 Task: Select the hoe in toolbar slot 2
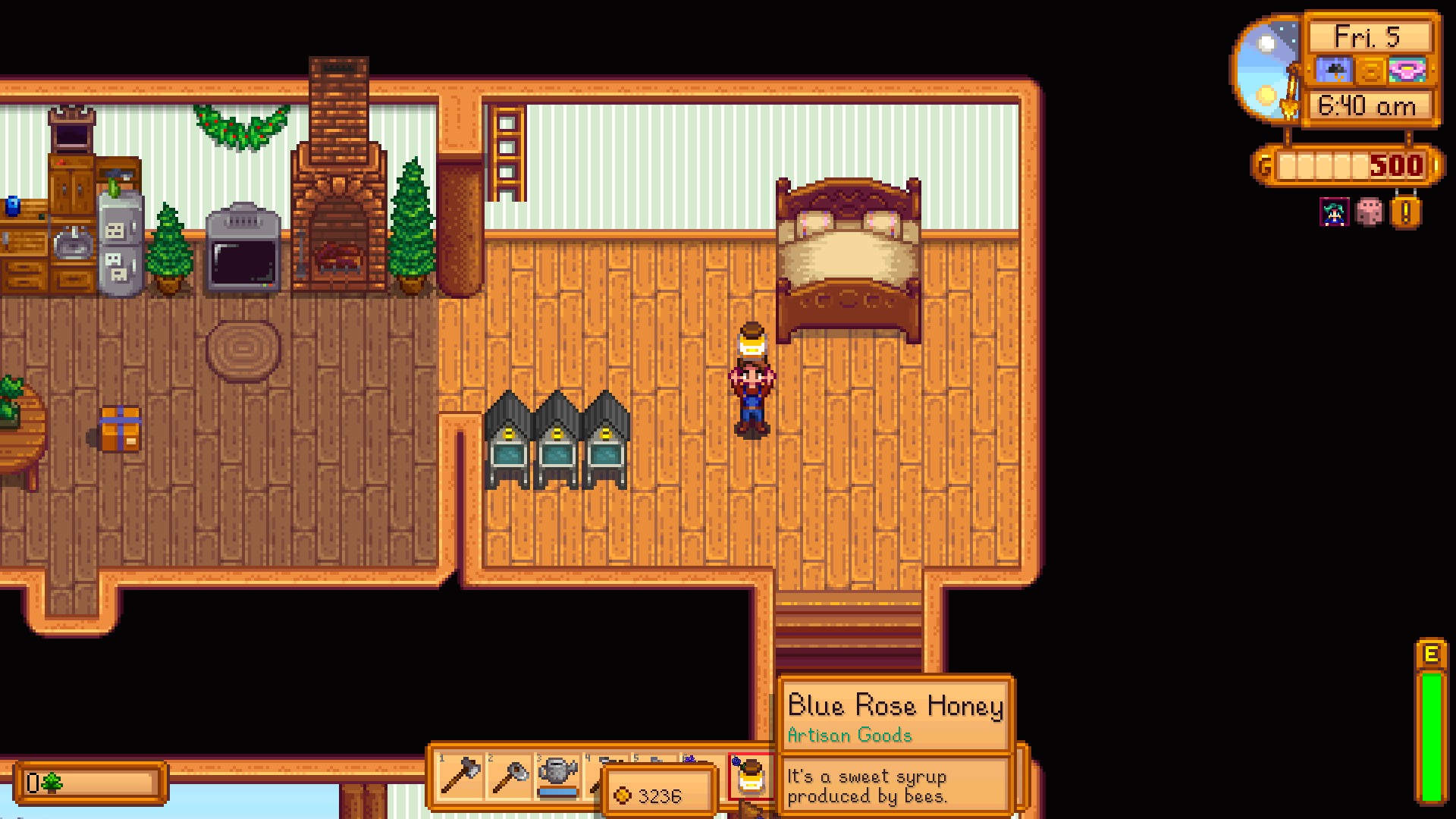coord(510,777)
